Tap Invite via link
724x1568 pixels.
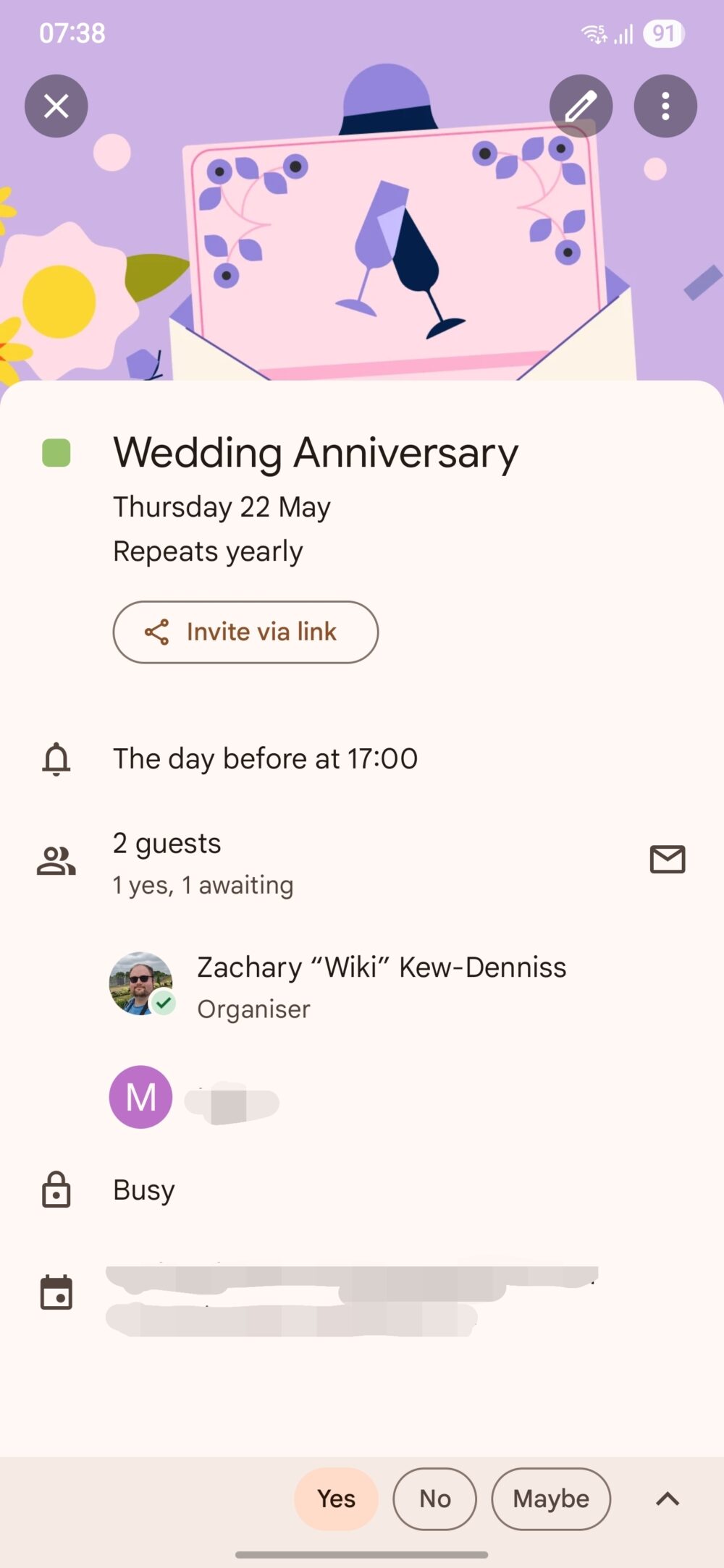pos(245,632)
